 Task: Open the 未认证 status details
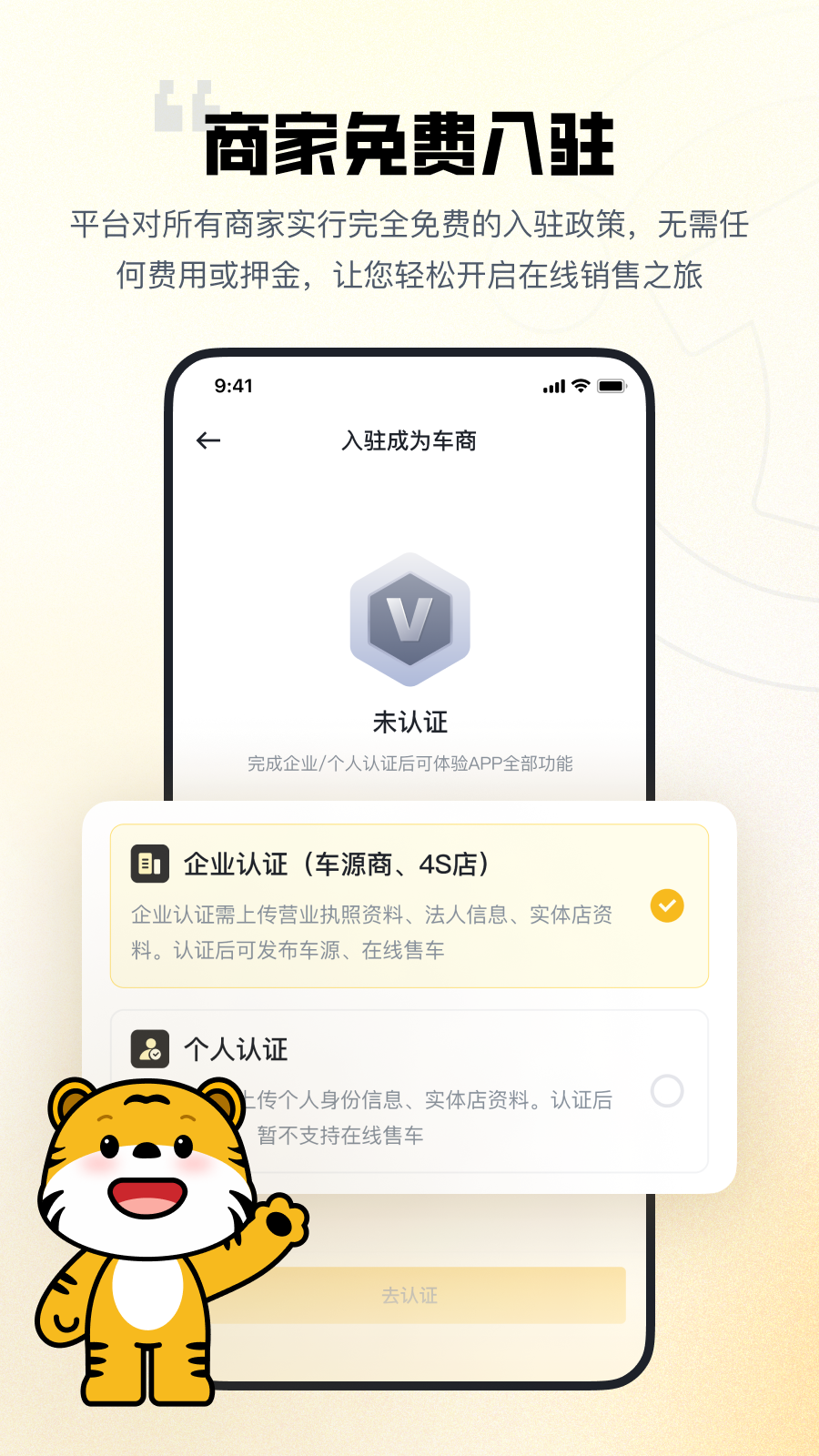pyautogui.click(x=409, y=722)
